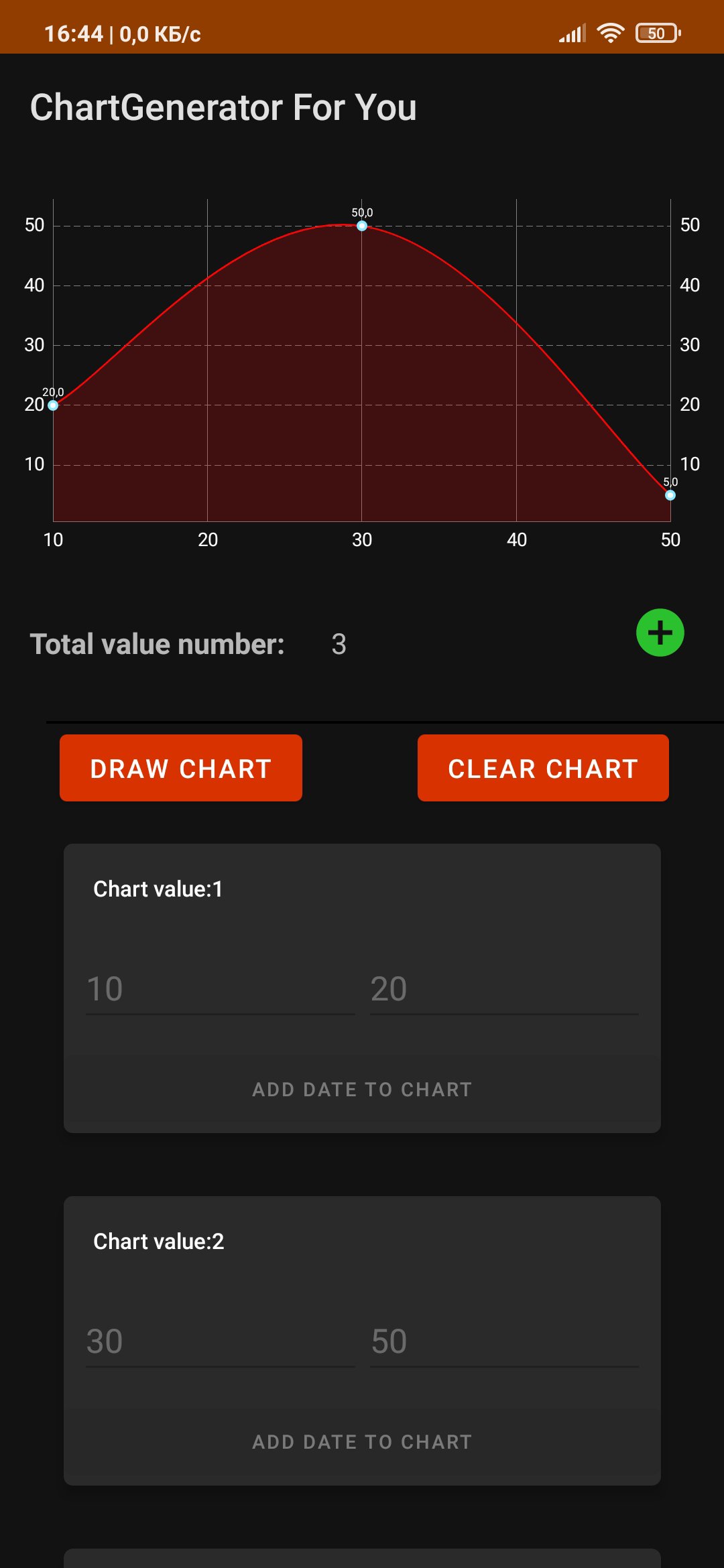
Task: Tap the Chart value:1 card header
Action: coord(158,889)
